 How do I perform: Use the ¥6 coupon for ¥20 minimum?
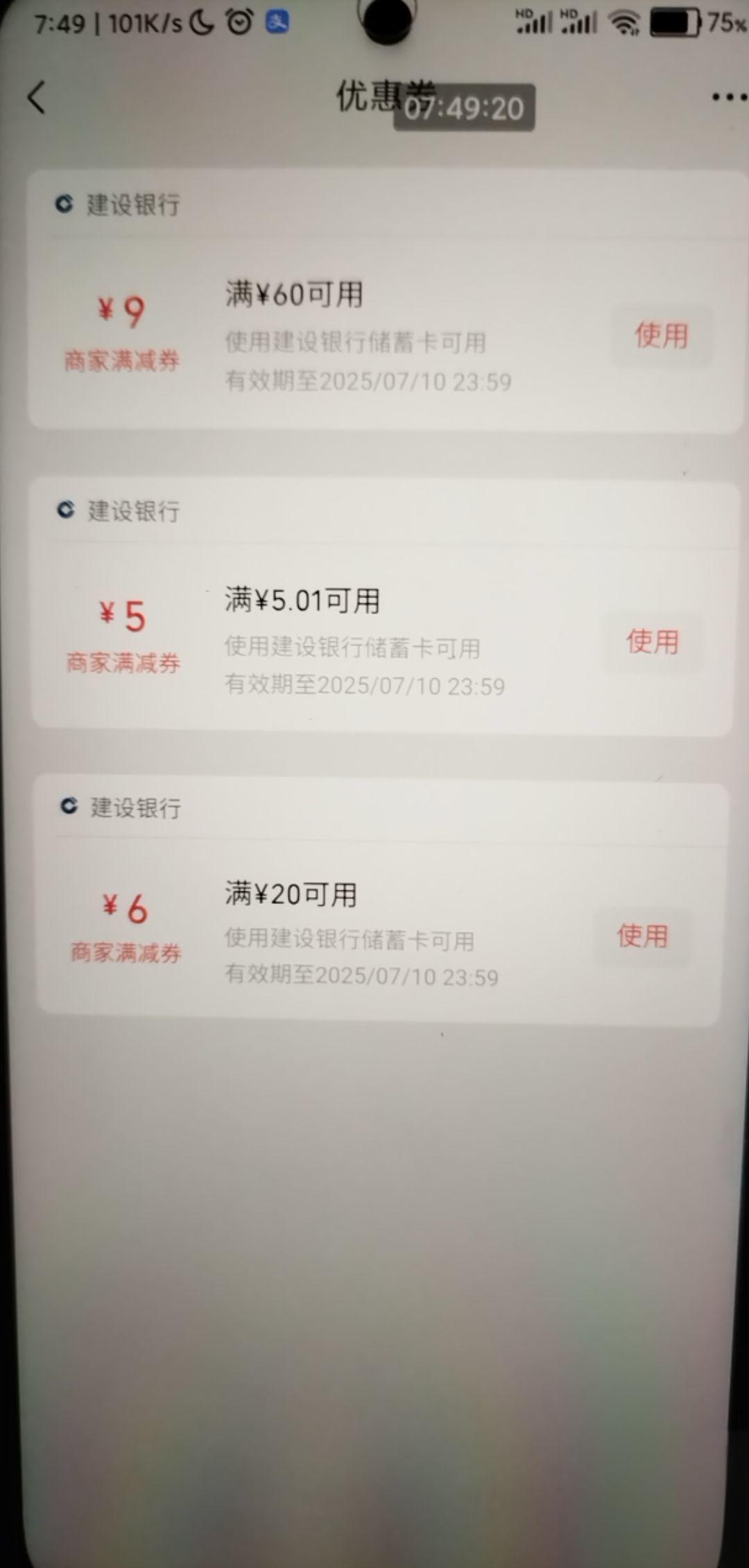(x=642, y=936)
